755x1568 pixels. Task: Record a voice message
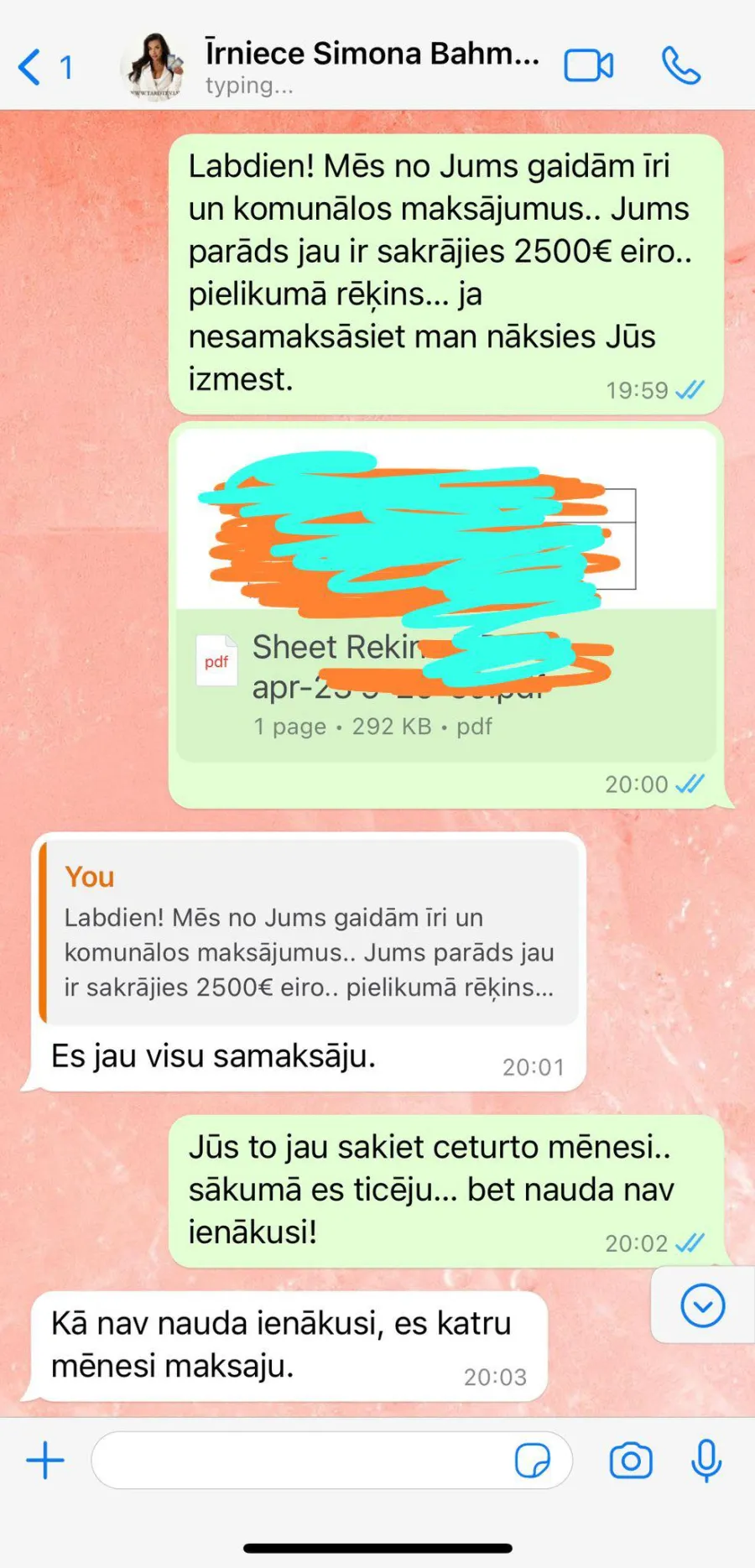click(x=706, y=1461)
